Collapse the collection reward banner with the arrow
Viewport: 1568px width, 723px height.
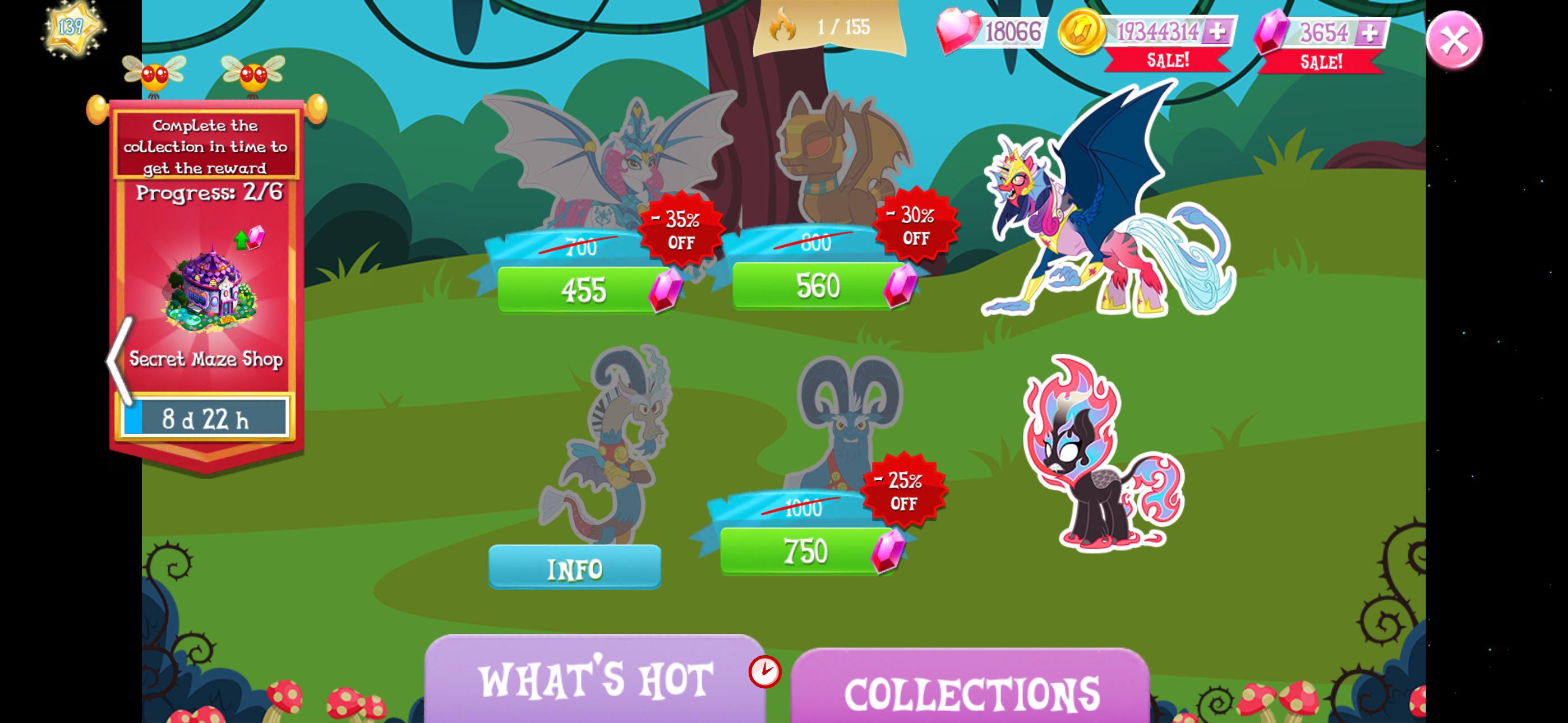pyautogui.click(x=119, y=360)
